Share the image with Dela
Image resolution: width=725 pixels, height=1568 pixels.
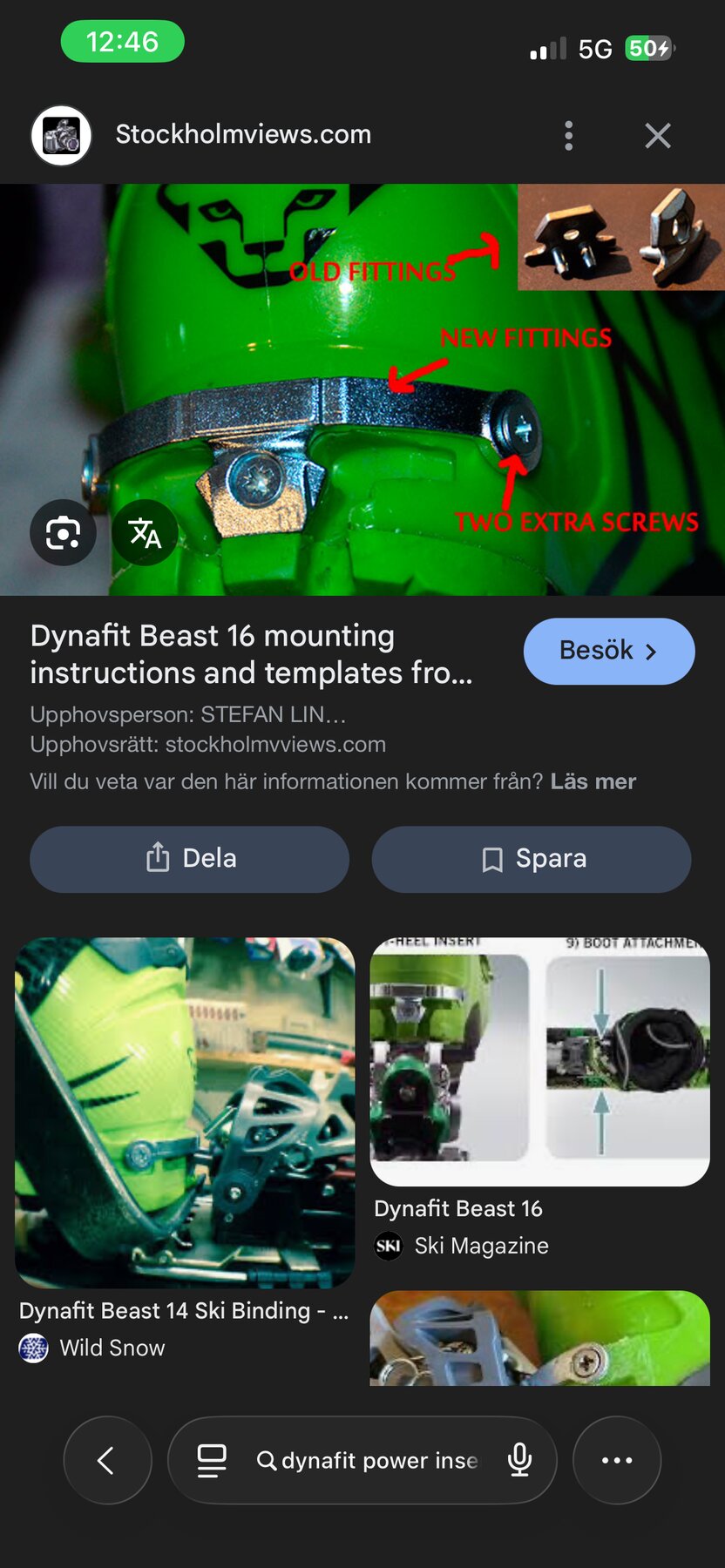pos(190,859)
